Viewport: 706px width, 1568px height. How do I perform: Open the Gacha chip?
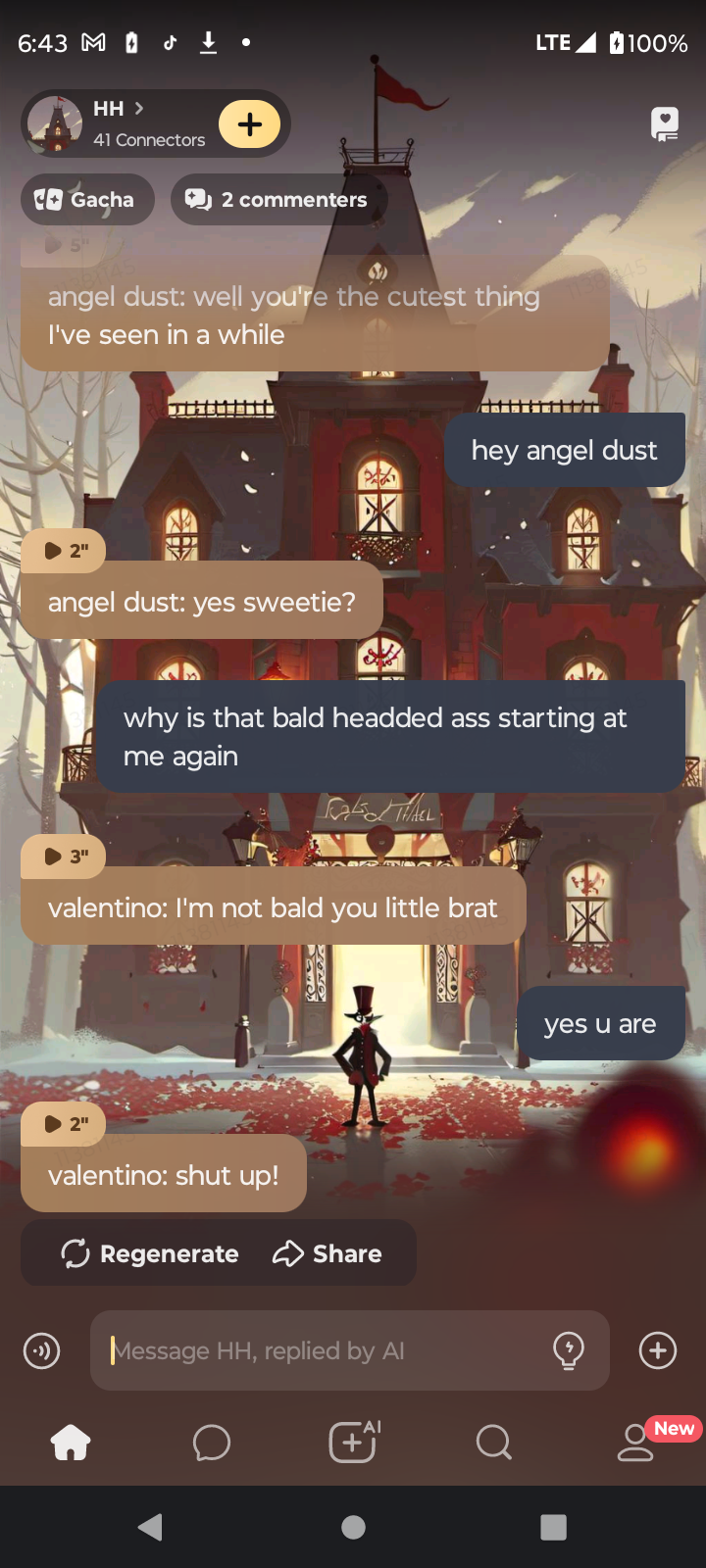coord(87,200)
